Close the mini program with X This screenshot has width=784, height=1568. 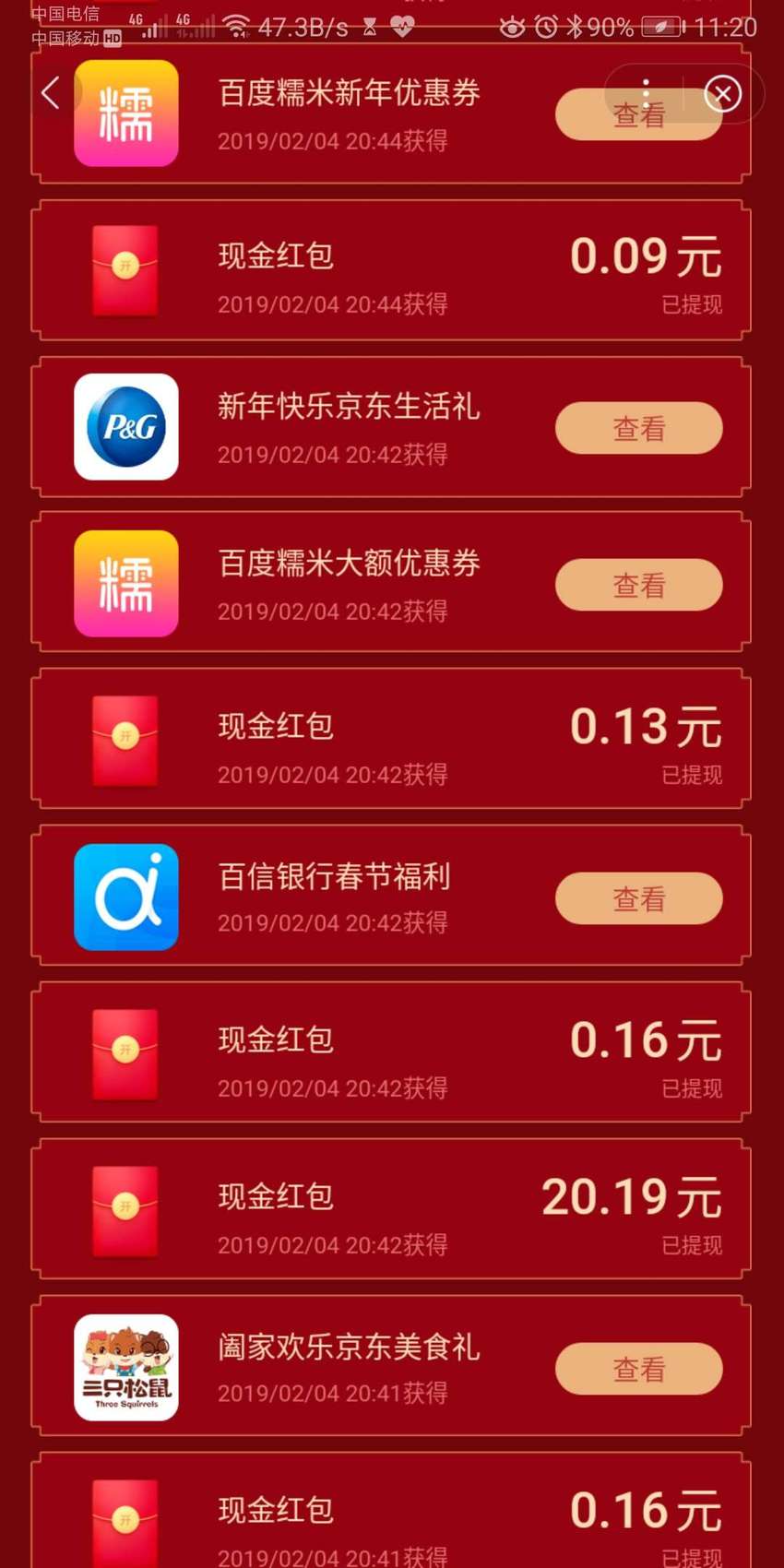click(722, 94)
